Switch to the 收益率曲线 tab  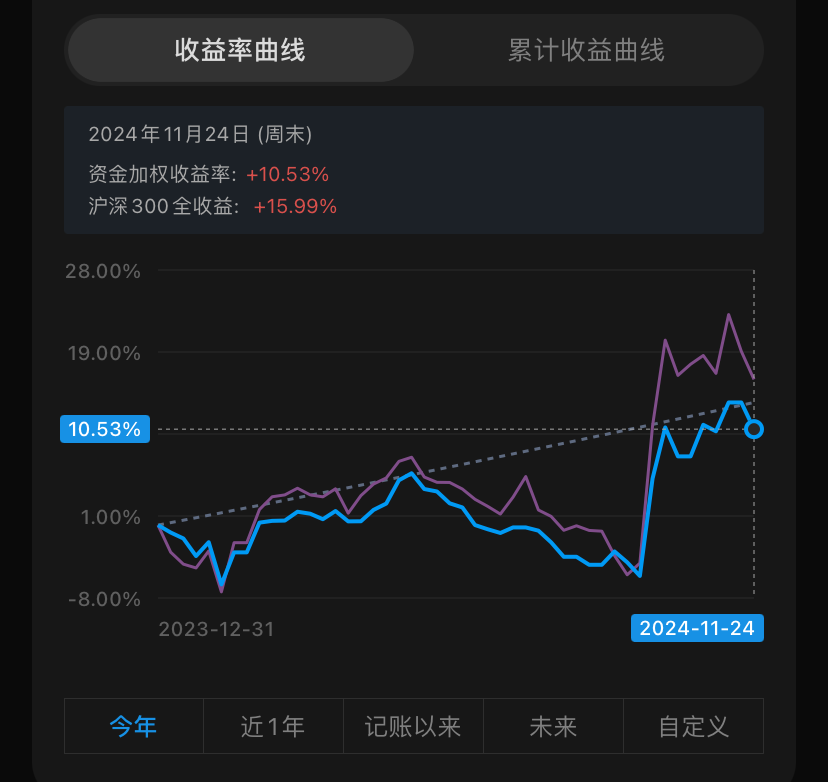240,50
